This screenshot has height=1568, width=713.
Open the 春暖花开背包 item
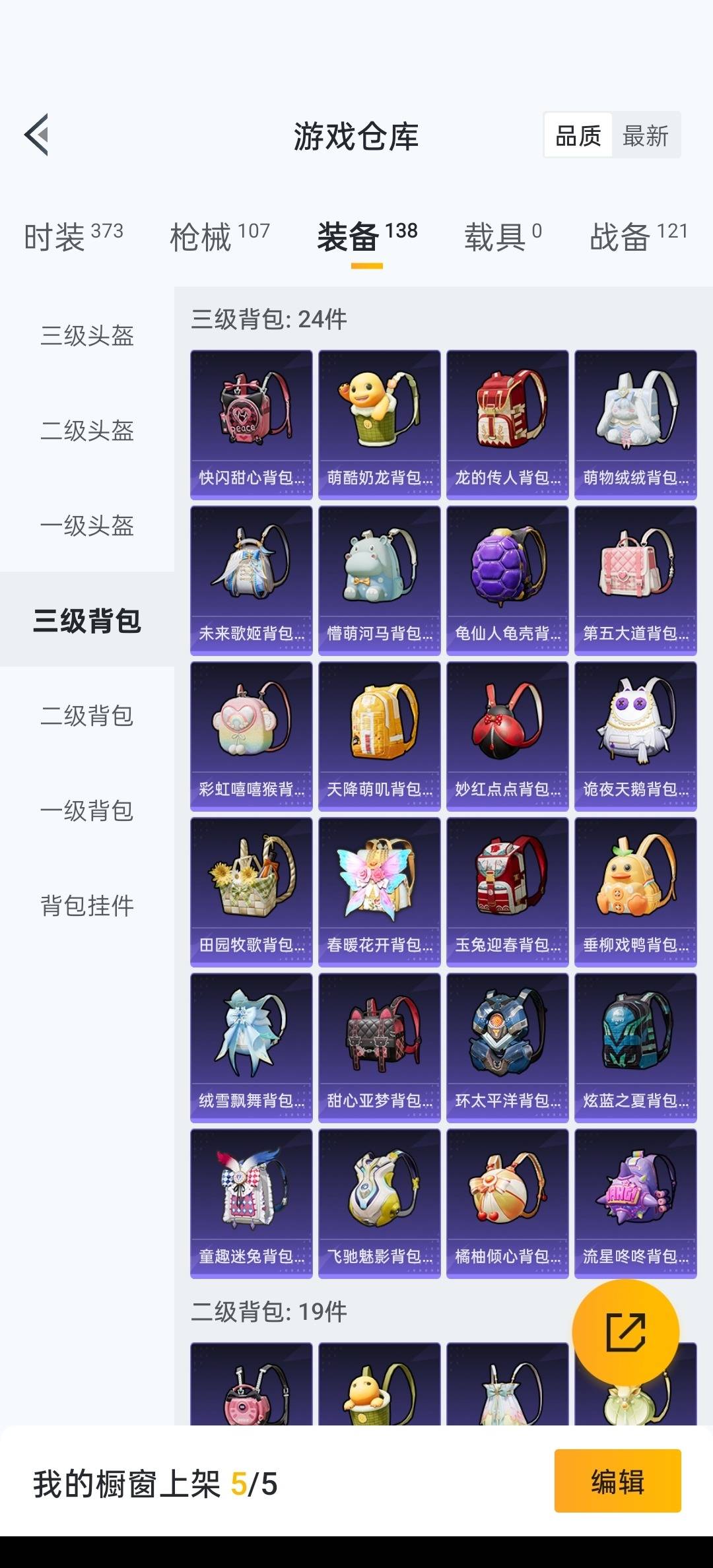click(380, 892)
